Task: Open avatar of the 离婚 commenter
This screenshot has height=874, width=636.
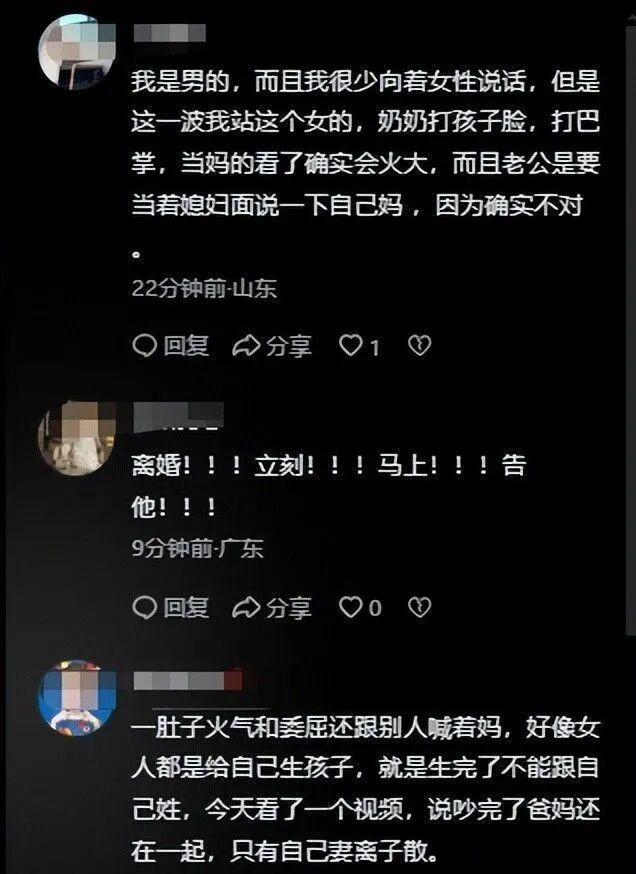Action: click(75, 438)
